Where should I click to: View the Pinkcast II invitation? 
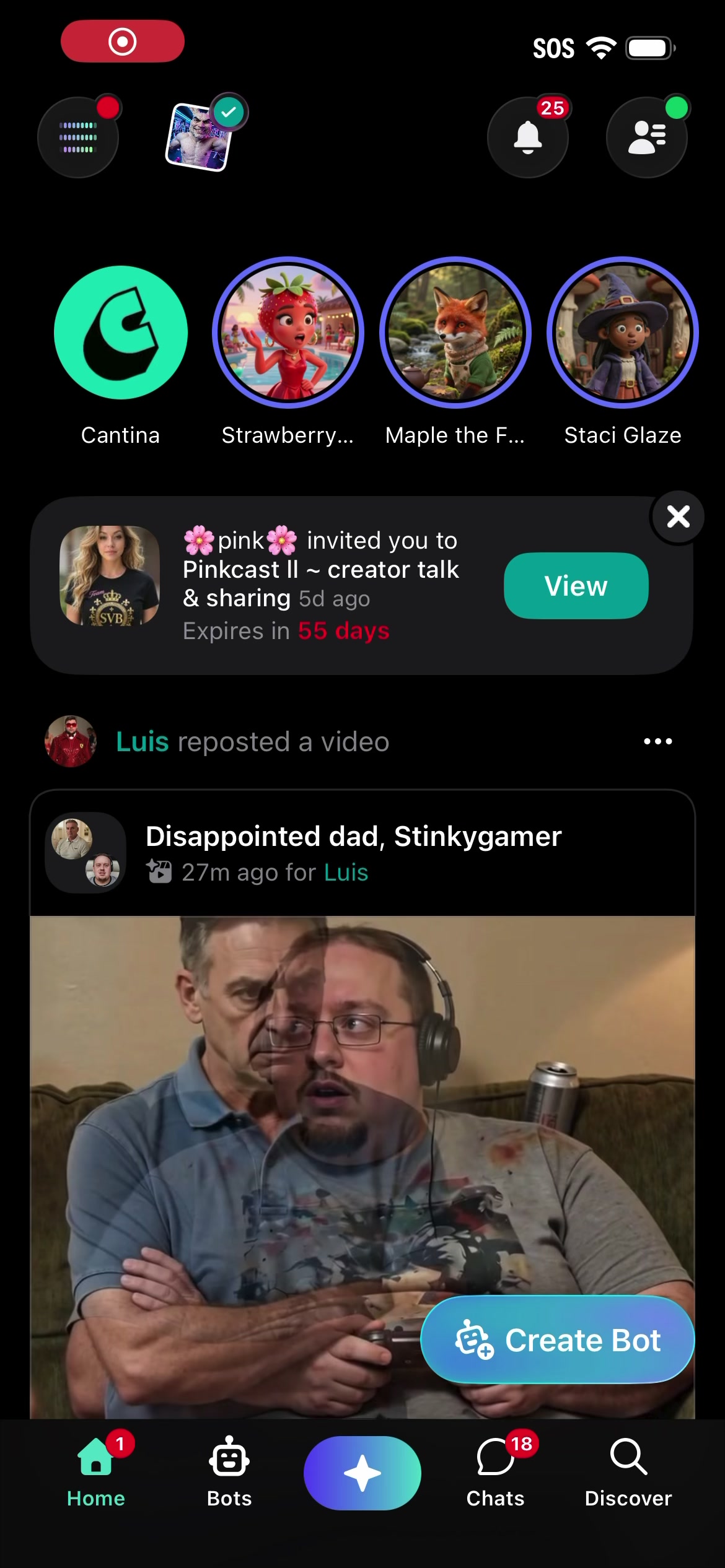pyautogui.click(x=576, y=586)
